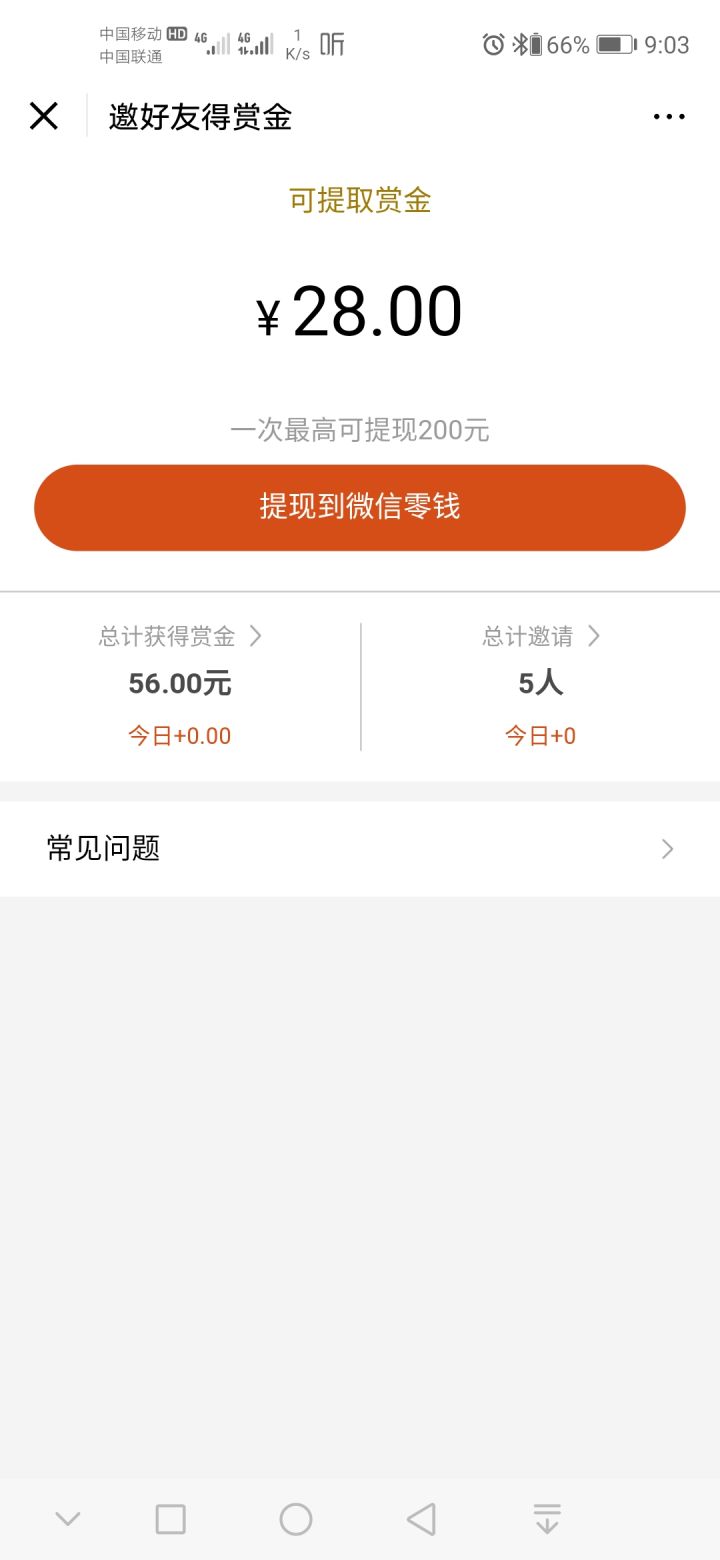Collapse the screen with the down chevron key
The width and height of the screenshot is (720, 1560).
click(68, 1518)
